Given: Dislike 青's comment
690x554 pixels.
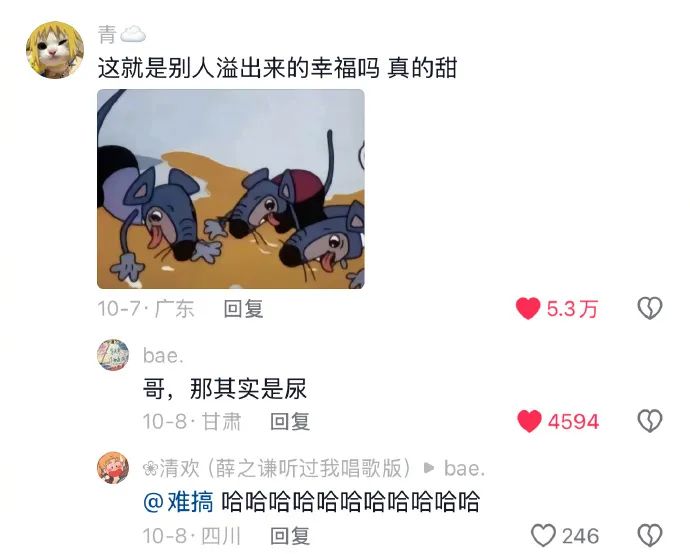Looking at the screenshot, I should pos(650,309).
